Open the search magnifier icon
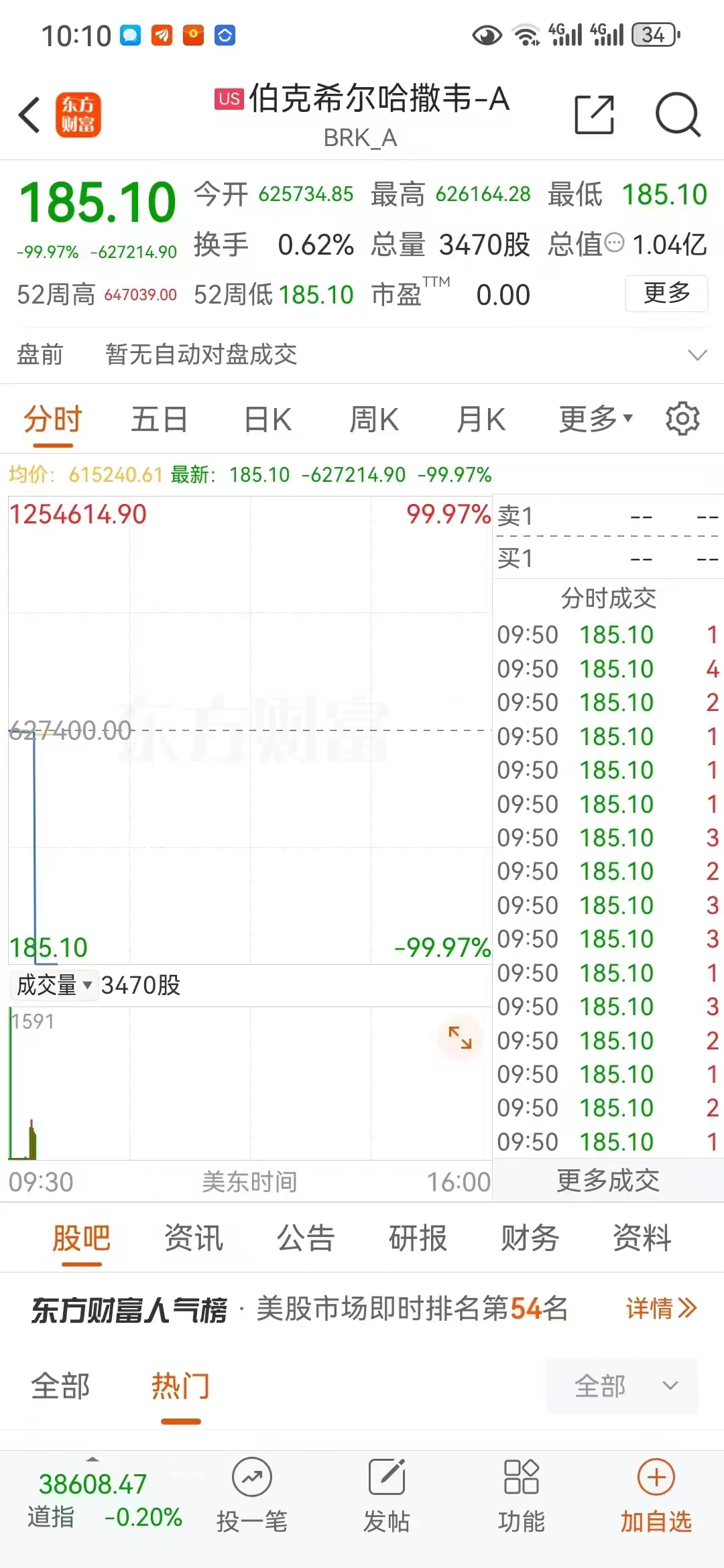The width and height of the screenshot is (724, 1568). [x=678, y=115]
